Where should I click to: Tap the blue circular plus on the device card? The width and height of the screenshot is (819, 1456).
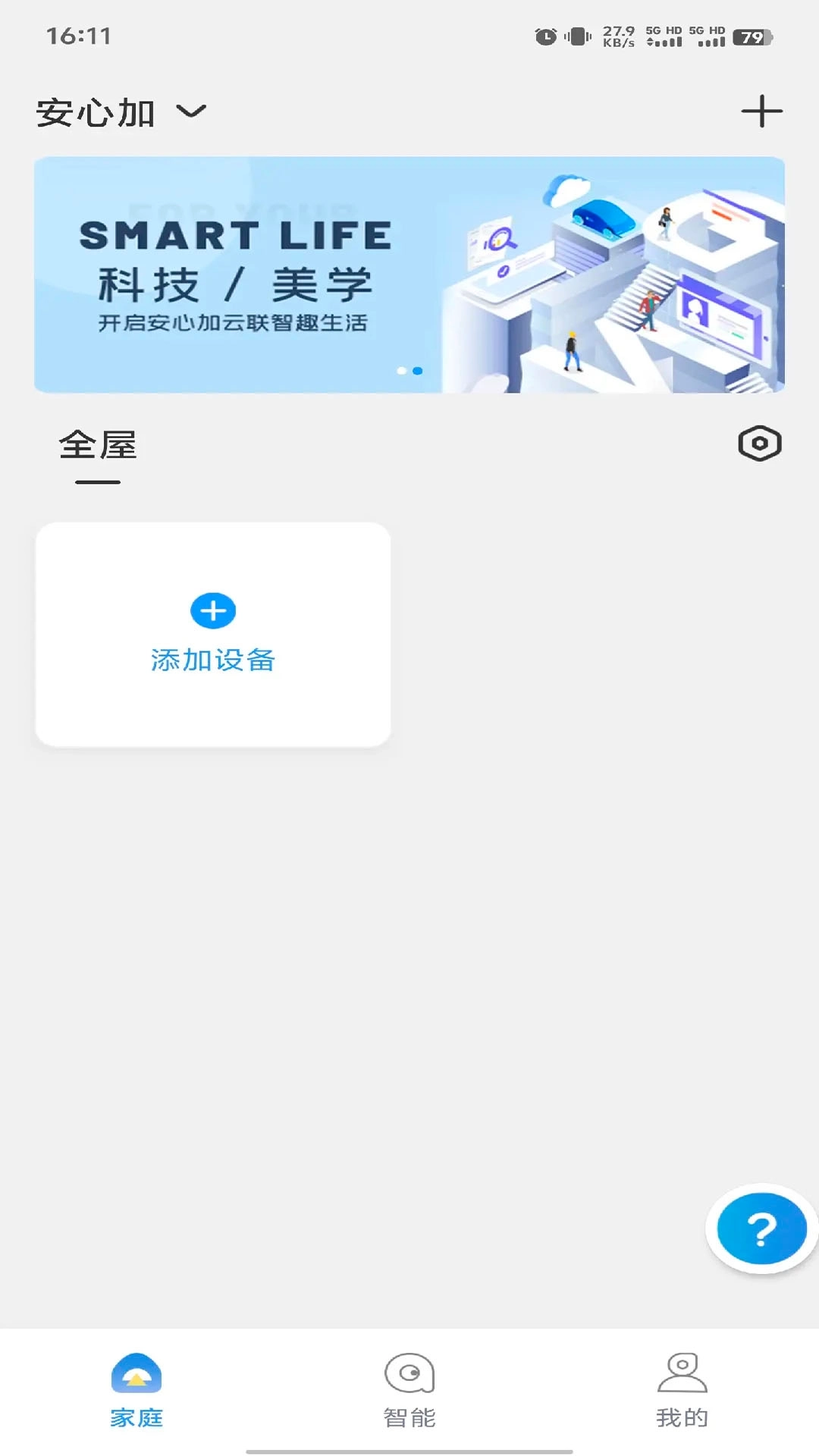[x=213, y=610]
